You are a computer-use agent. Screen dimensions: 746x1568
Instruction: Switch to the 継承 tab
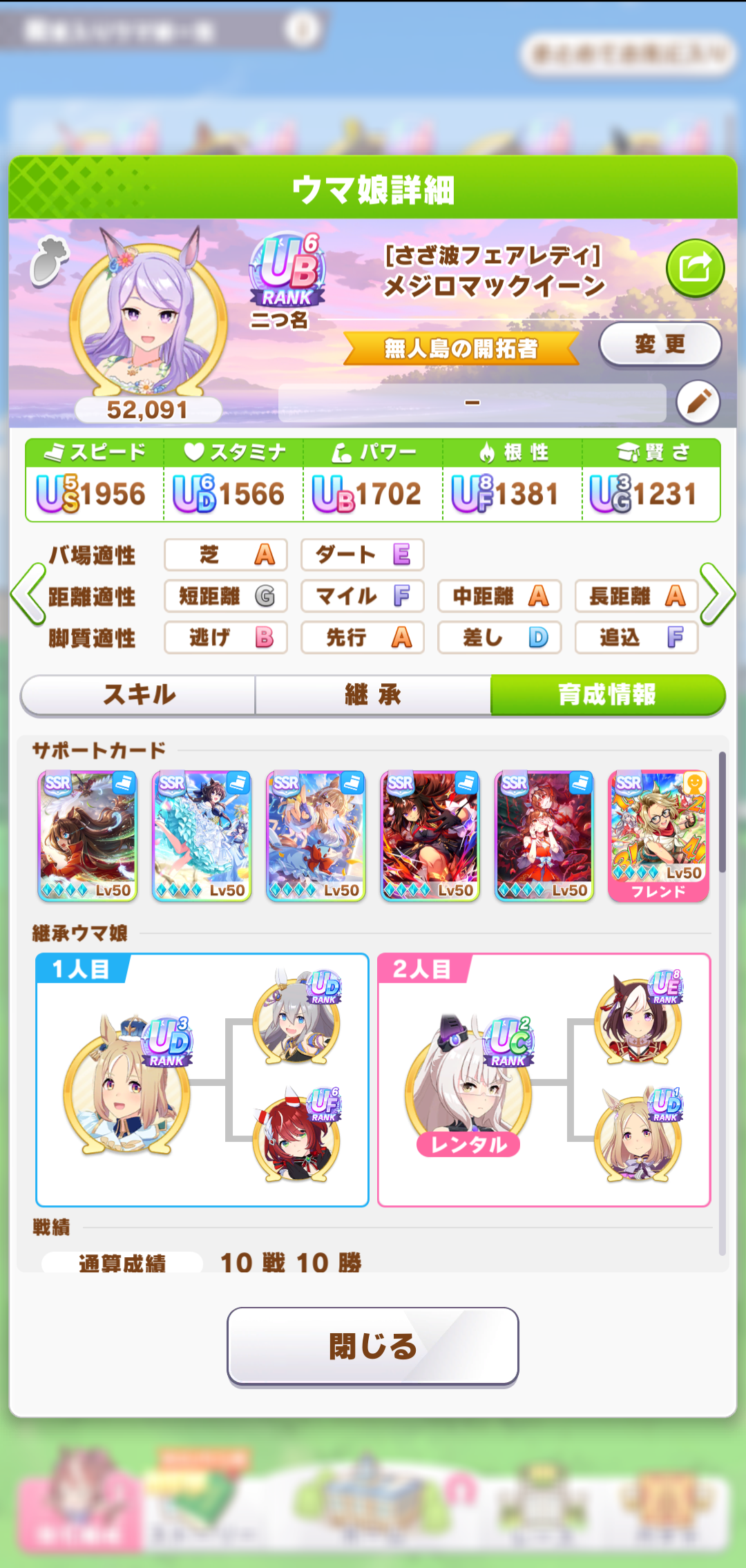[373, 695]
